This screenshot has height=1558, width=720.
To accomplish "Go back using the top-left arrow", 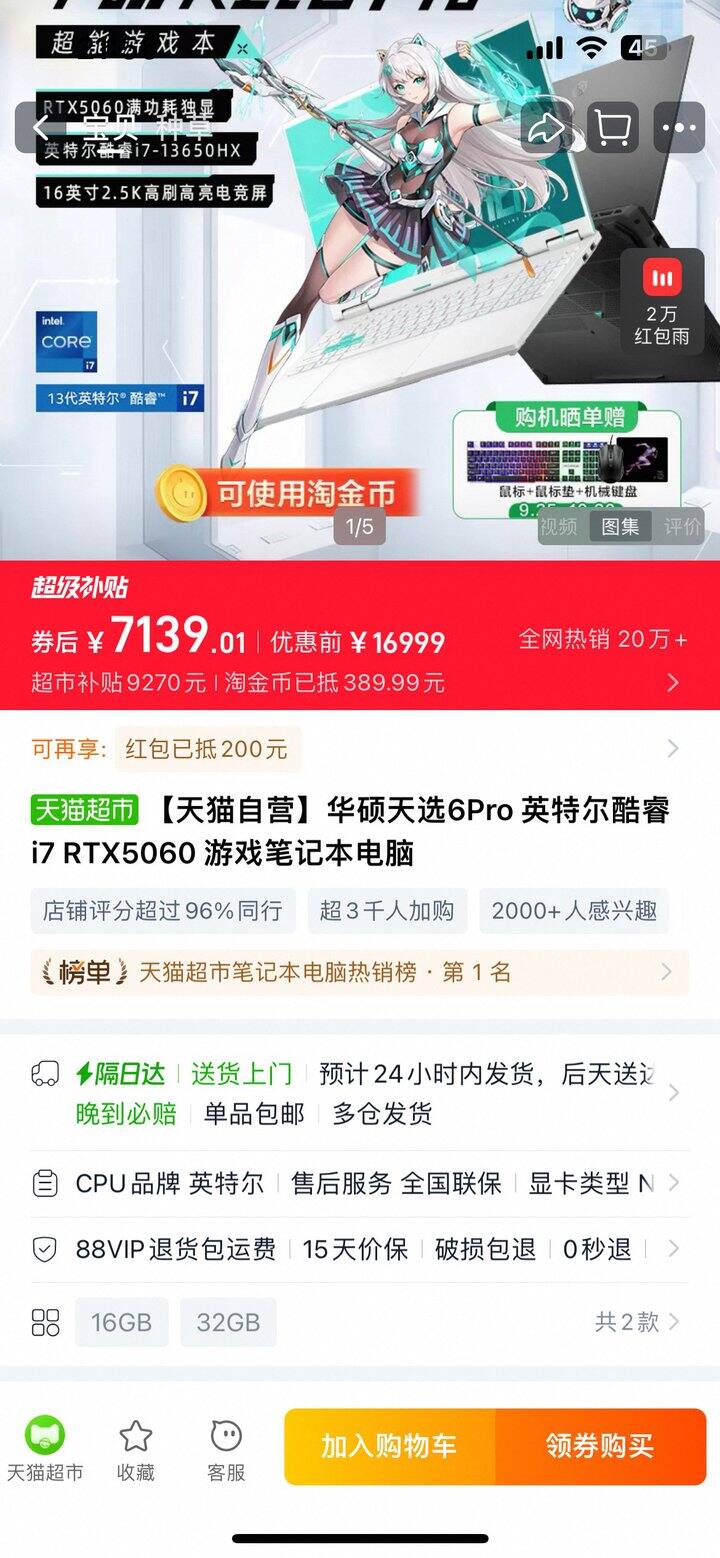I will (42, 128).
